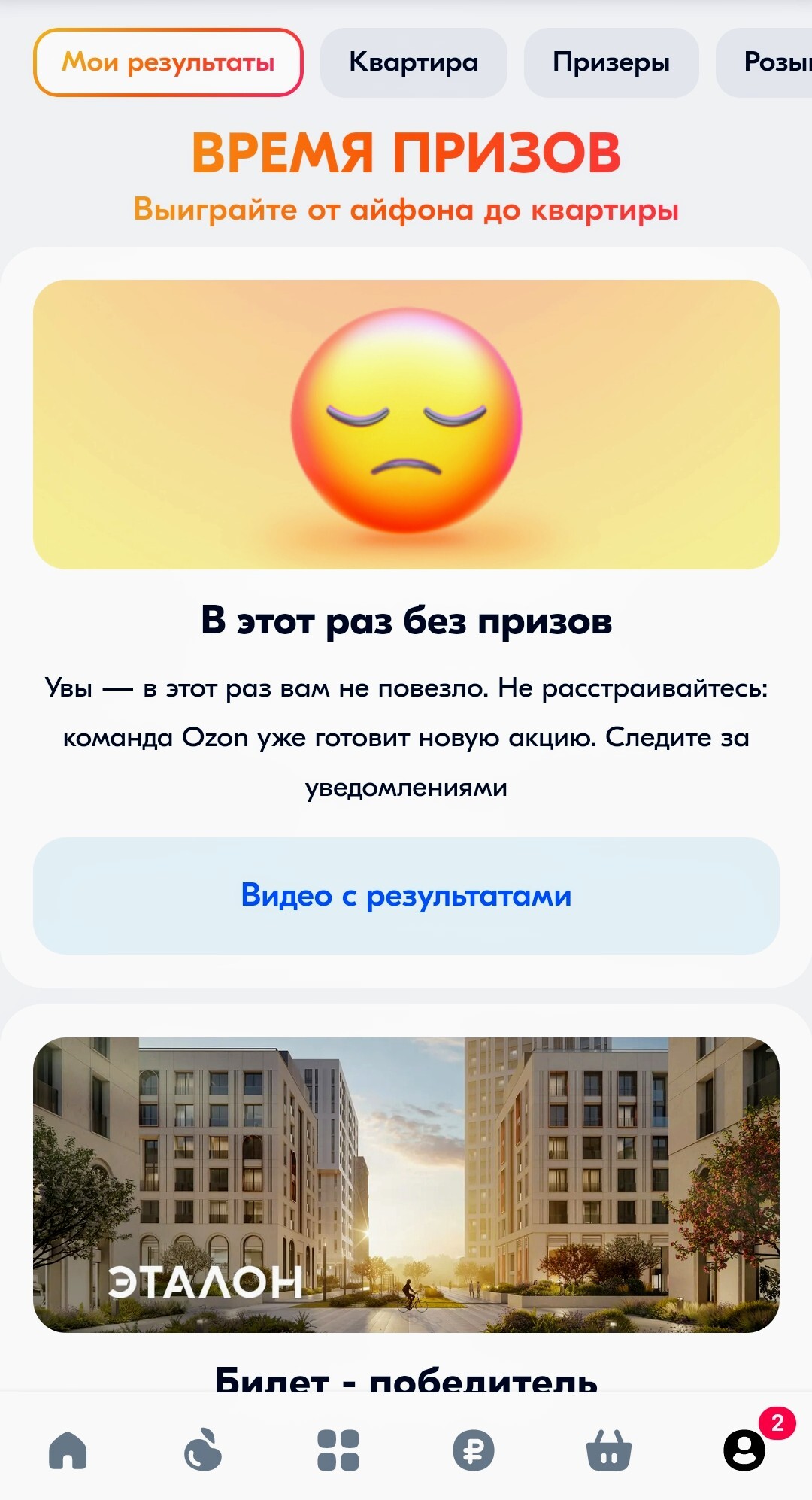Open the Эталон apartment complex card
The width and height of the screenshot is (812, 1500).
coord(406,1185)
